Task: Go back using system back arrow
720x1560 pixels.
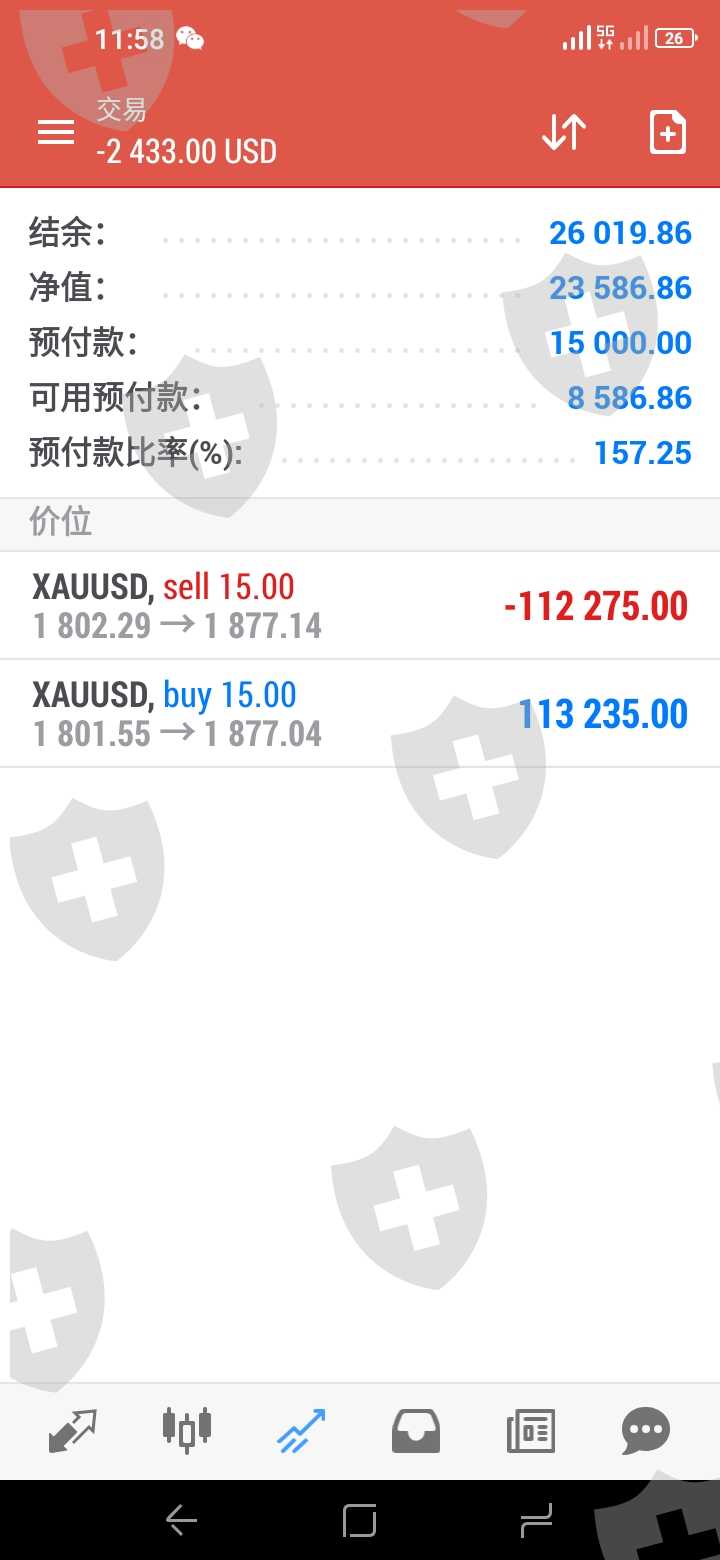Action: pyautogui.click(x=182, y=1521)
